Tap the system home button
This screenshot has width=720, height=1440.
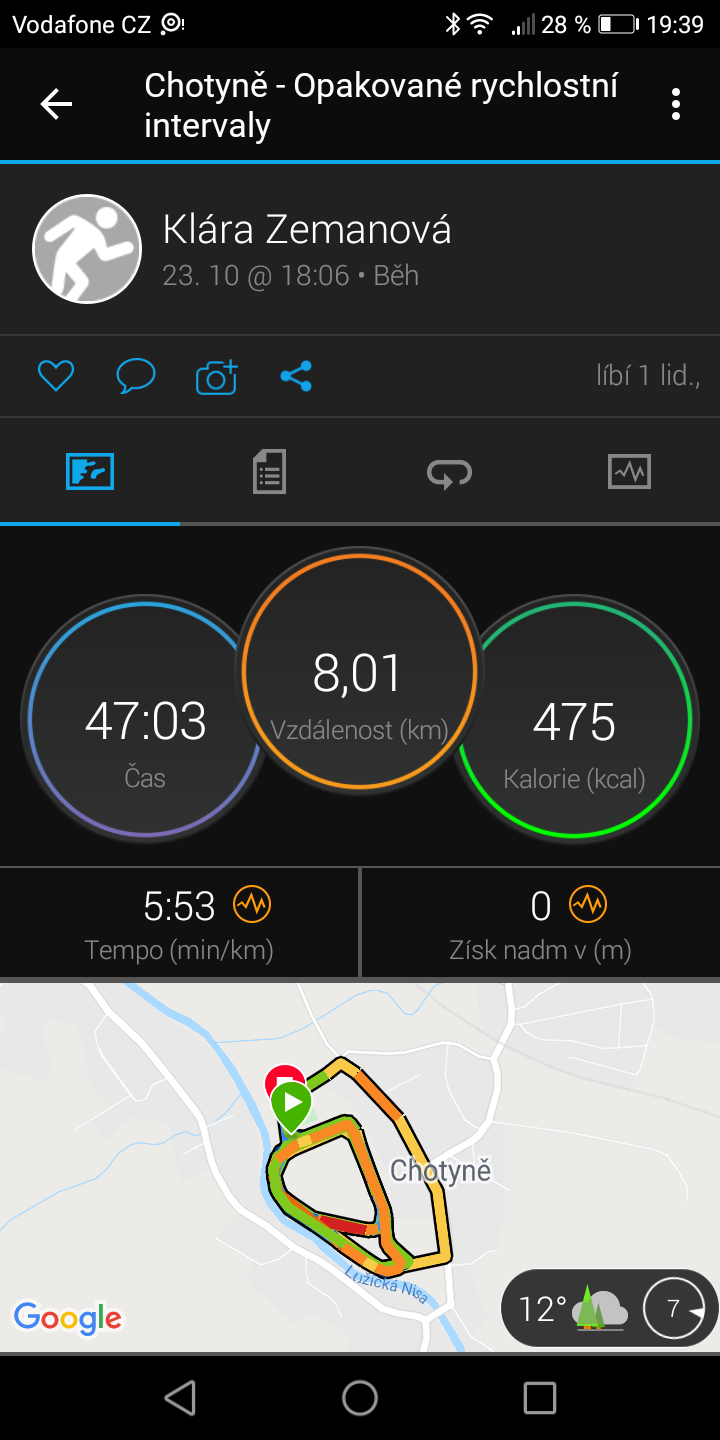coord(360,1397)
